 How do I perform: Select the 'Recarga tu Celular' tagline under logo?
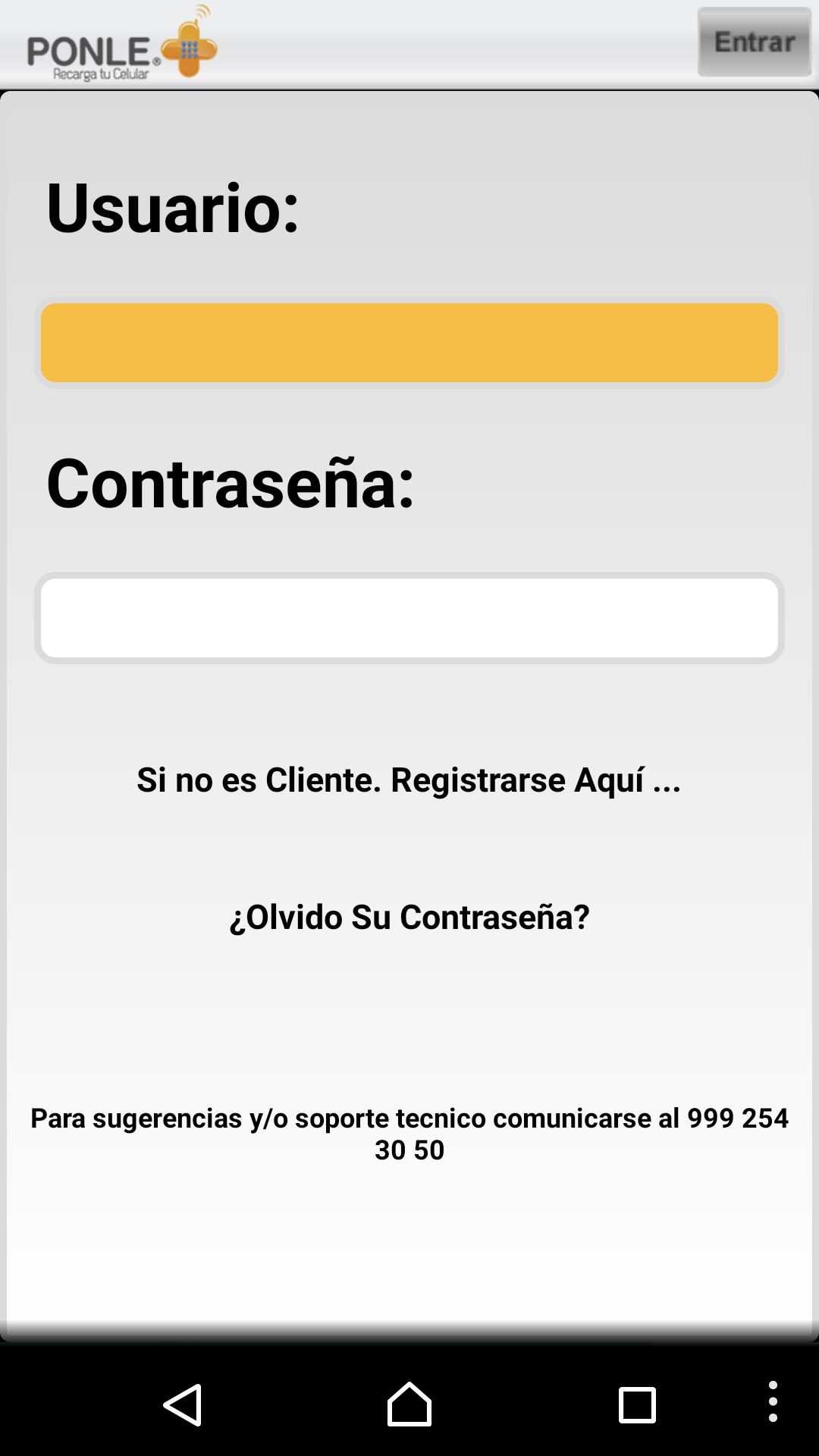pos(99,74)
